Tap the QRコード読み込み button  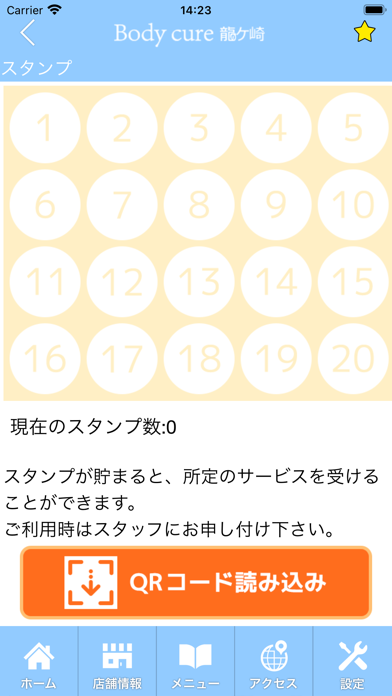coord(196,582)
